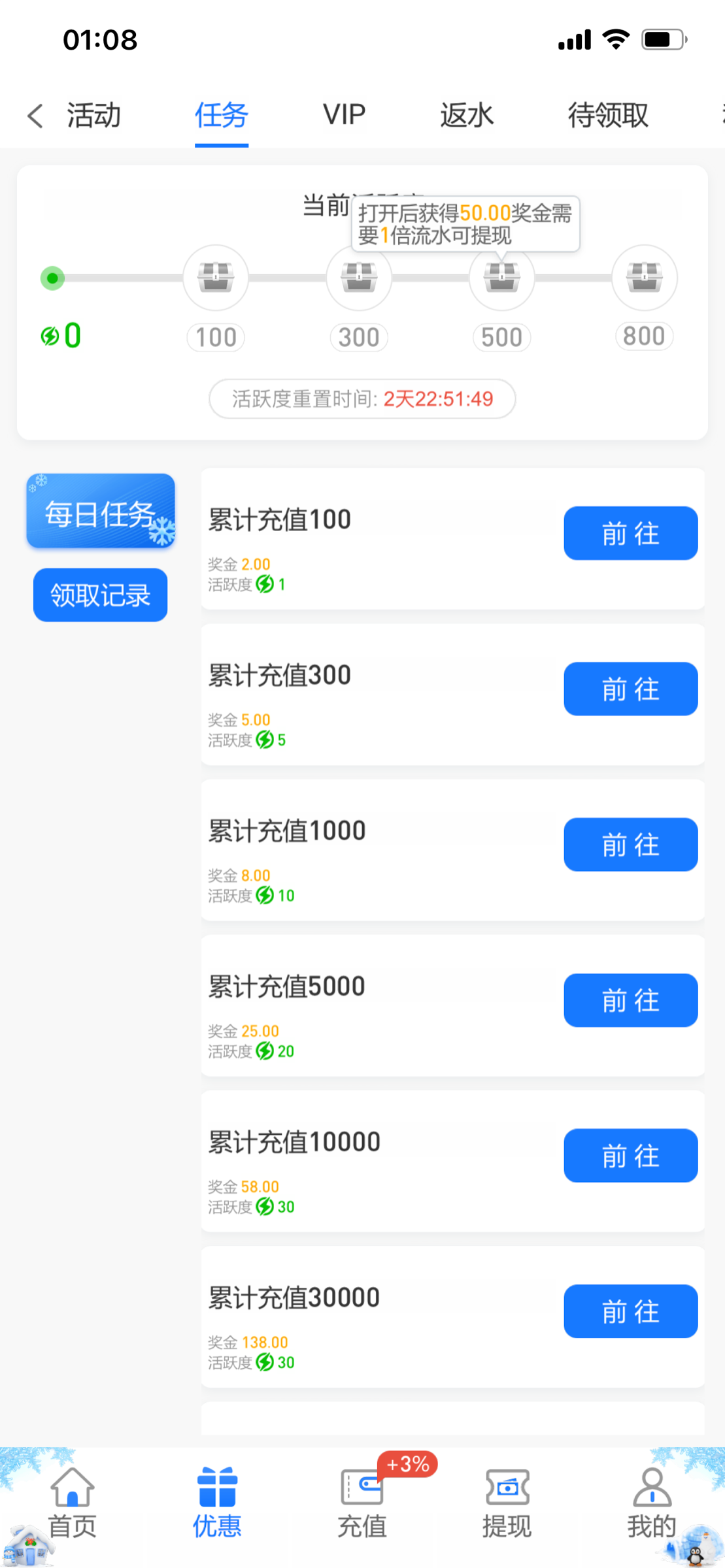
Task: Tap 前往 for 累计充值30000 task
Action: (x=630, y=1311)
